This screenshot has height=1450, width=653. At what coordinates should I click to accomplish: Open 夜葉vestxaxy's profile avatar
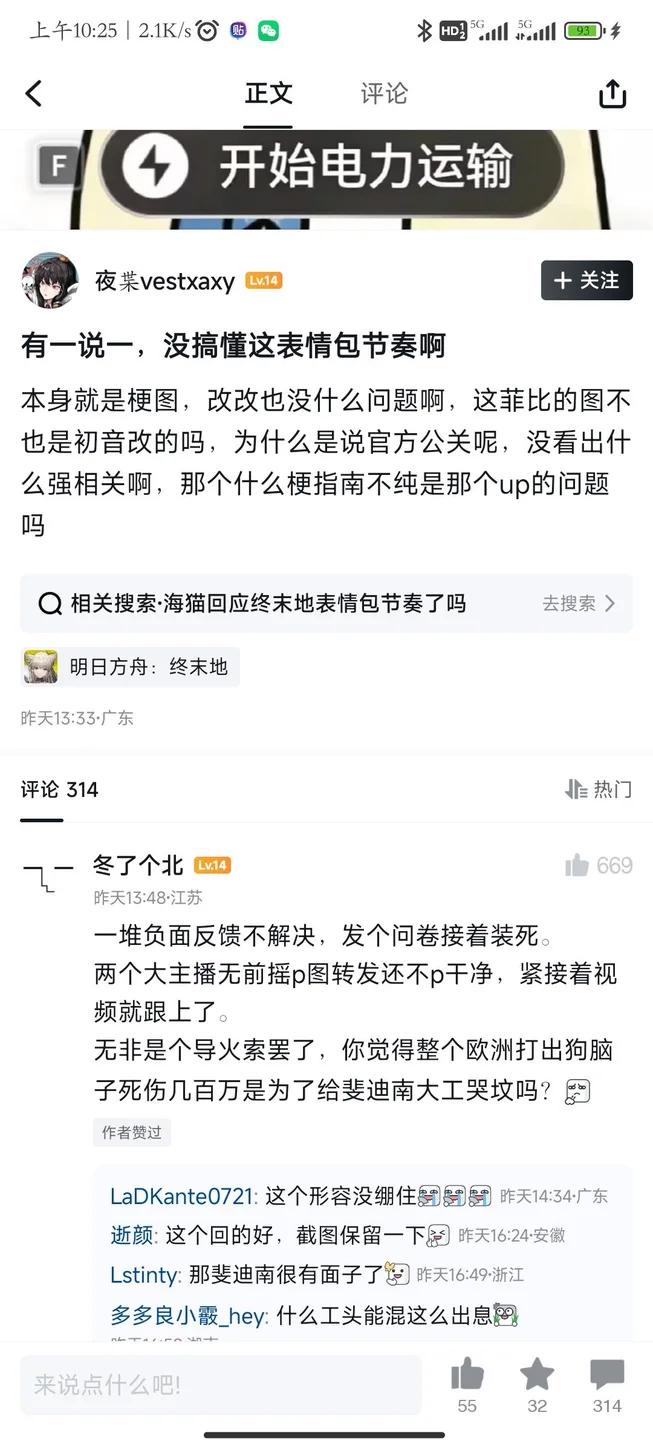coord(49,281)
